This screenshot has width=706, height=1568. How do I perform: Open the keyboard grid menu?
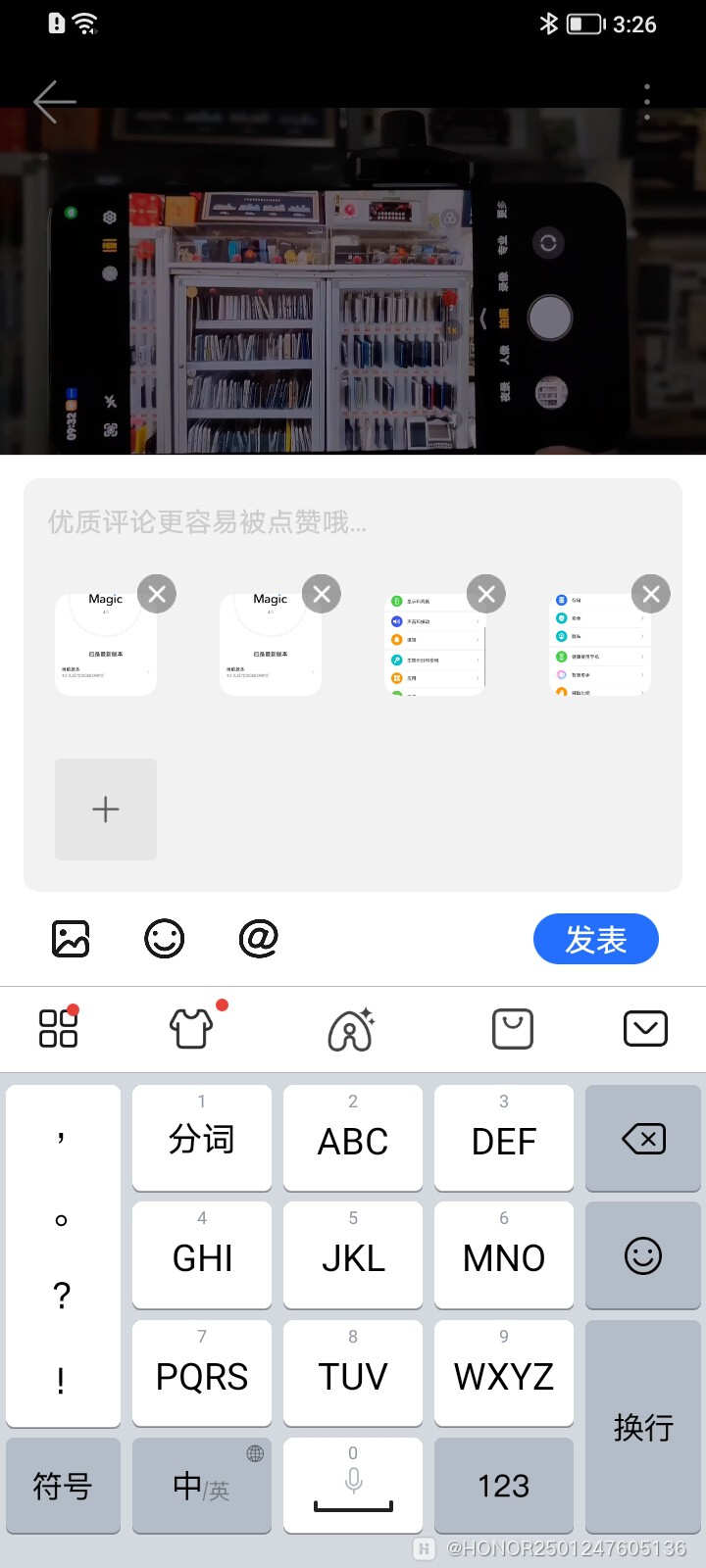click(x=59, y=1028)
